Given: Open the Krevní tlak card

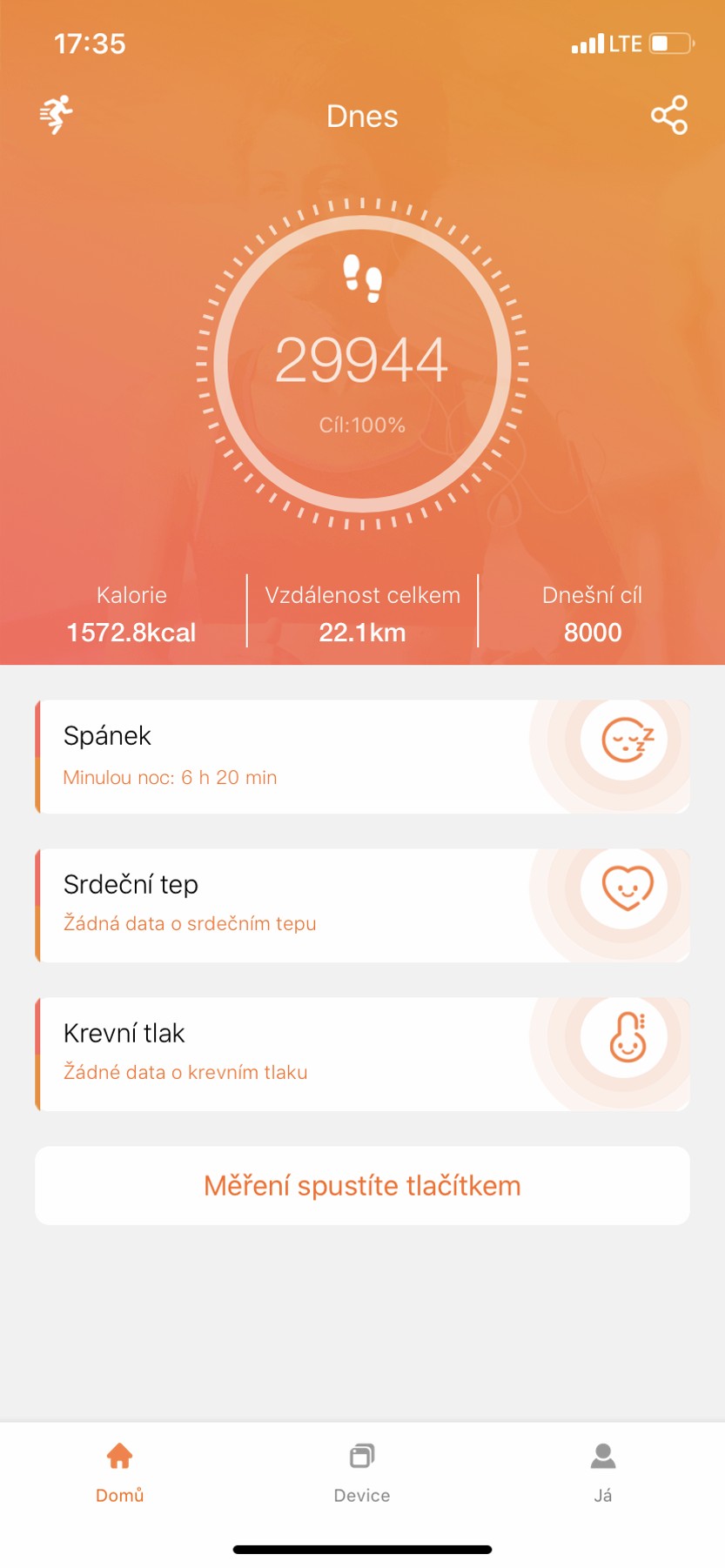Looking at the screenshot, I should 362,1054.
